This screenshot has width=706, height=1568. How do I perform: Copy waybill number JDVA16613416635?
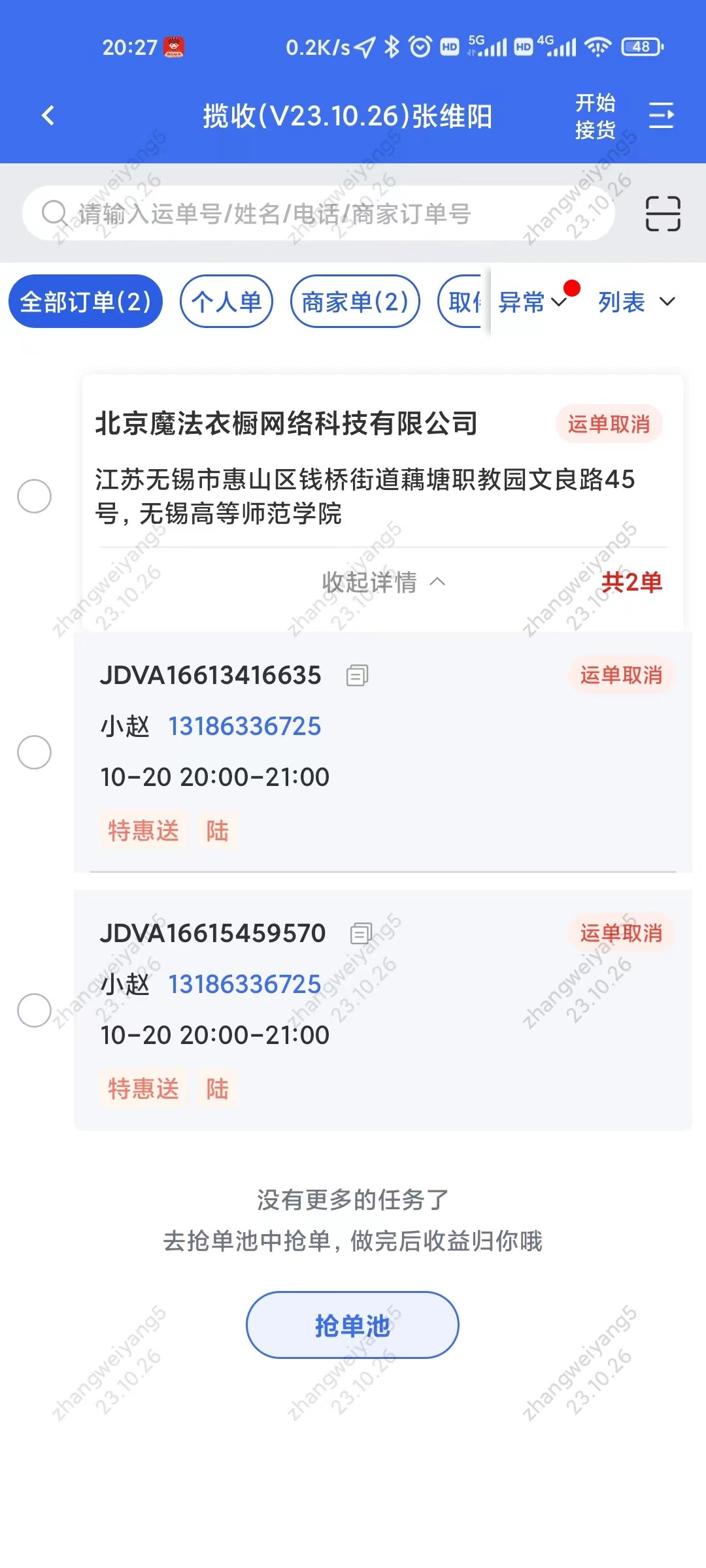357,676
